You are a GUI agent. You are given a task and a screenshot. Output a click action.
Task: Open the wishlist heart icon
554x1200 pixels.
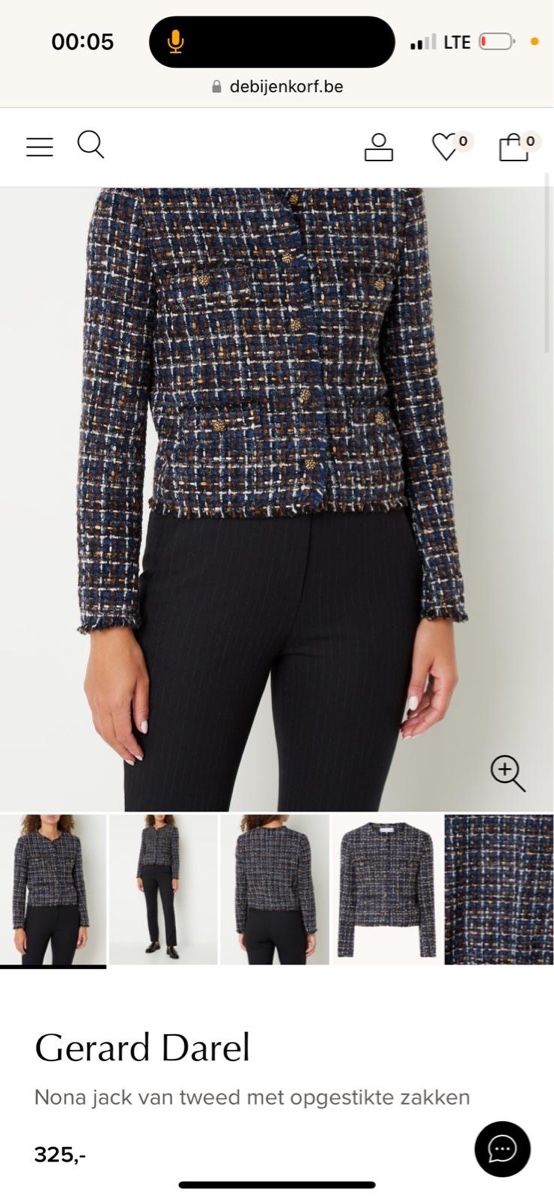pyautogui.click(x=450, y=146)
